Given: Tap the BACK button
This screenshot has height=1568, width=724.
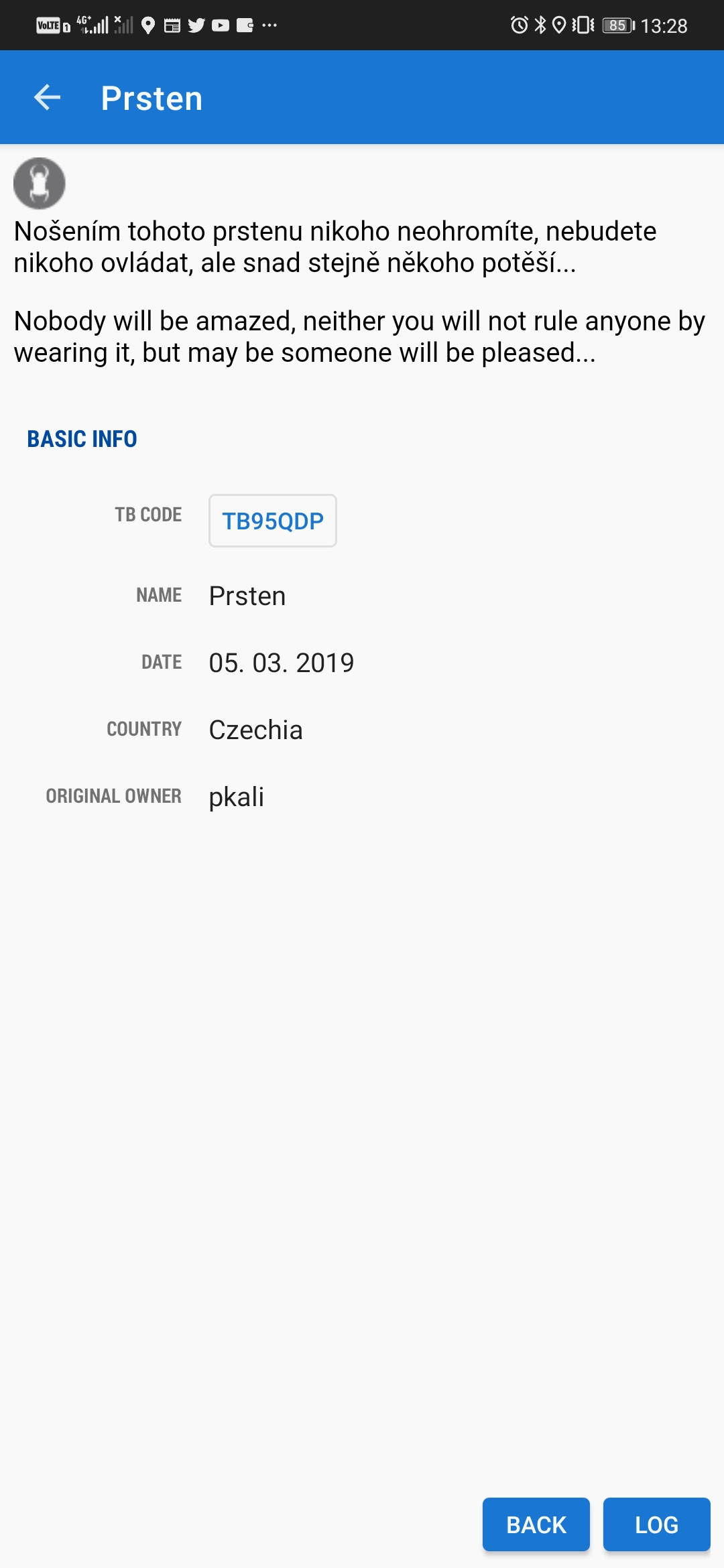Looking at the screenshot, I should click(536, 1524).
